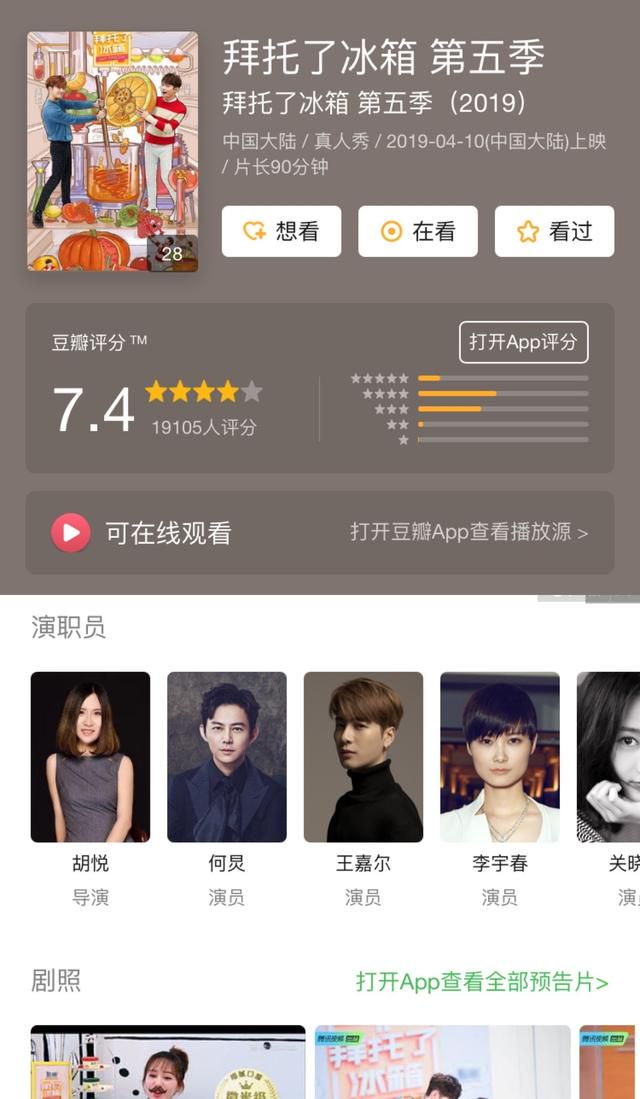Open actor 王嘉尔's profile
The image size is (640, 1099).
tap(363, 757)
